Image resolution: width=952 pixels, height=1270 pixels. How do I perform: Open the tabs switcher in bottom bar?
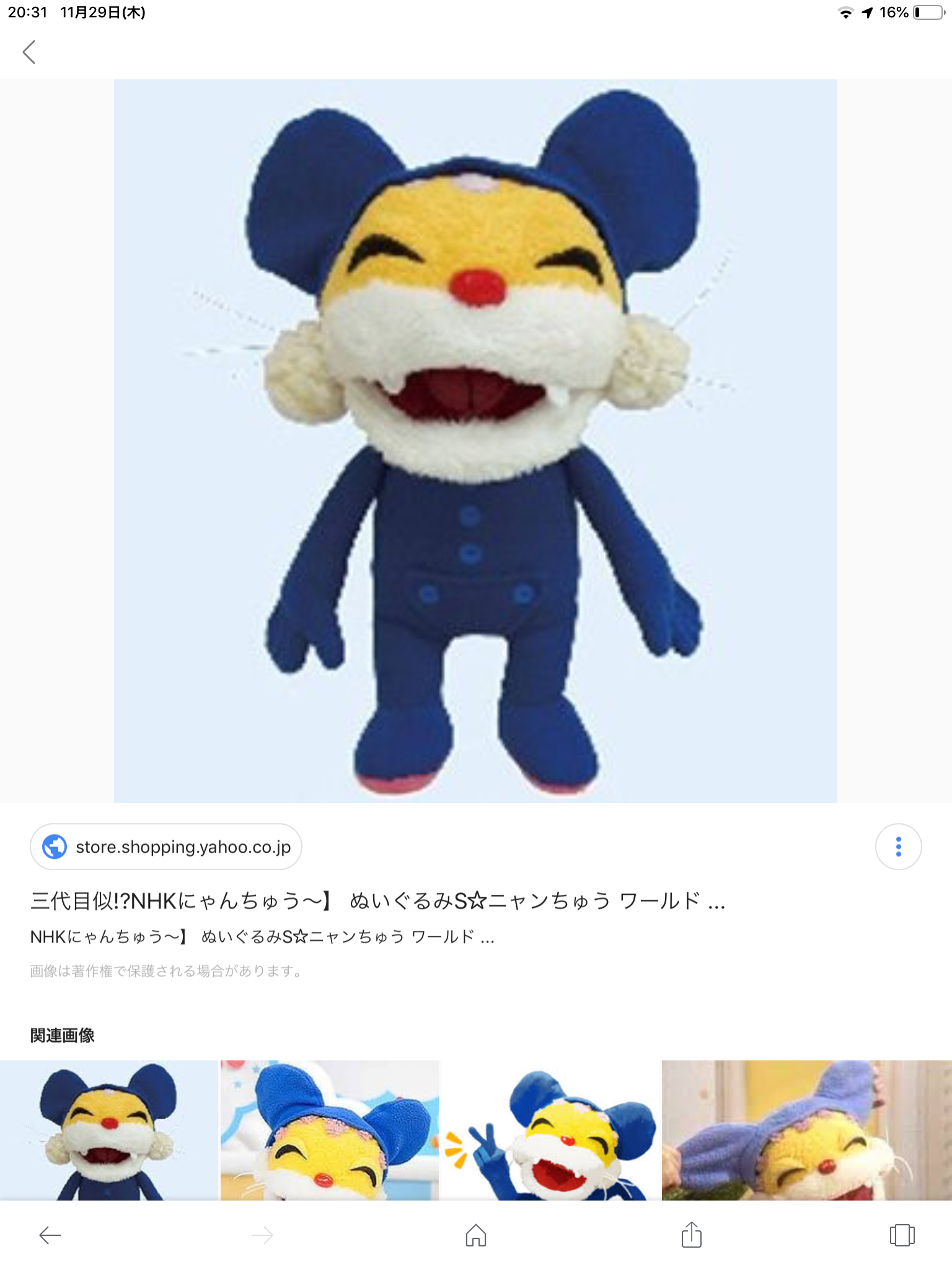coord(902,1235)
